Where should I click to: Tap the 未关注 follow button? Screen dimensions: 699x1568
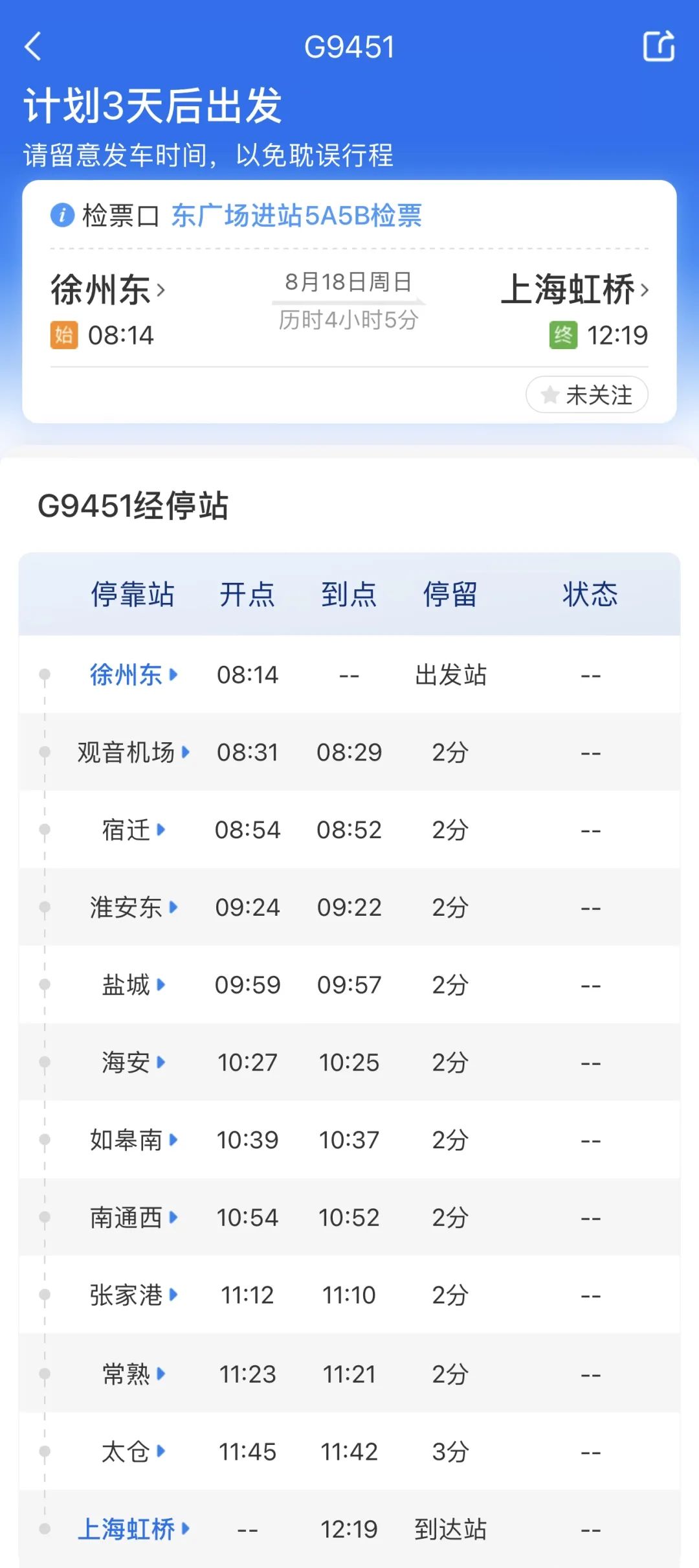[x=586, y=394]
